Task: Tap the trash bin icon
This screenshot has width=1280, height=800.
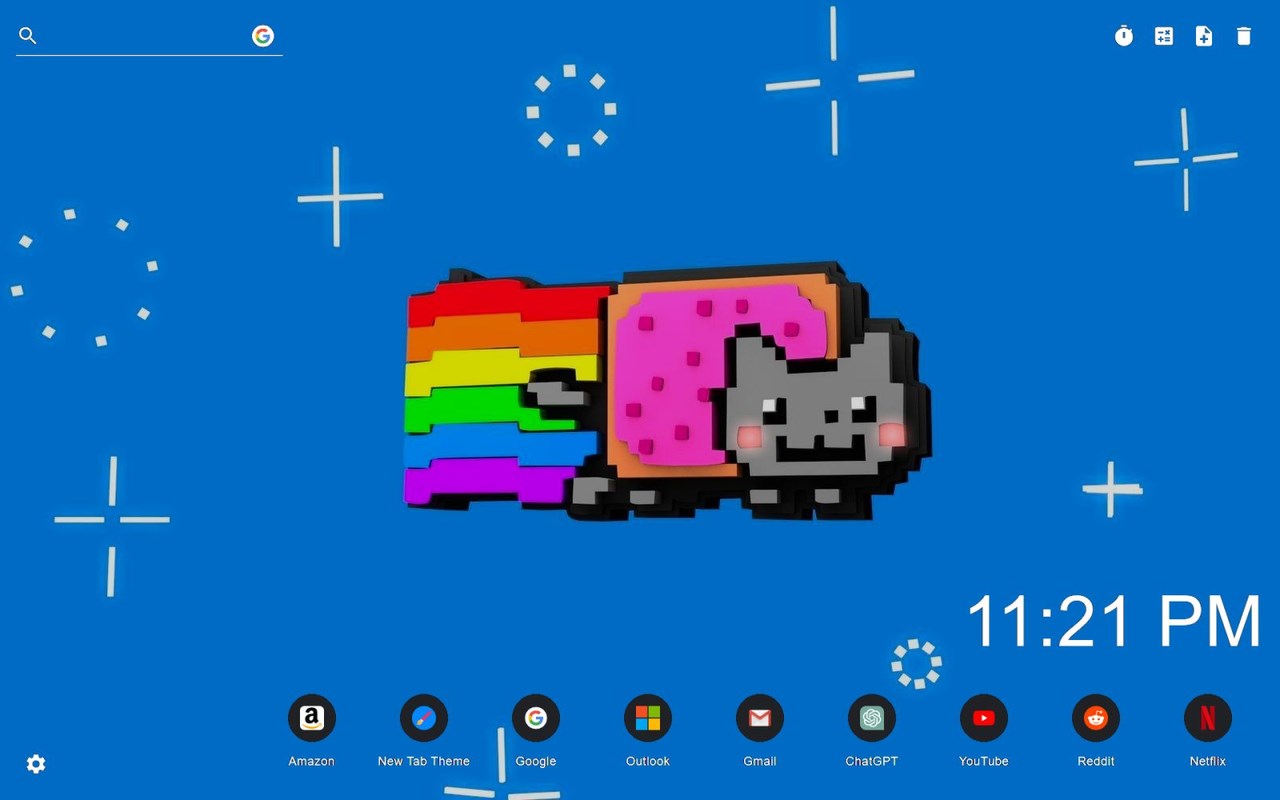Action: (x=1244, y=36)
